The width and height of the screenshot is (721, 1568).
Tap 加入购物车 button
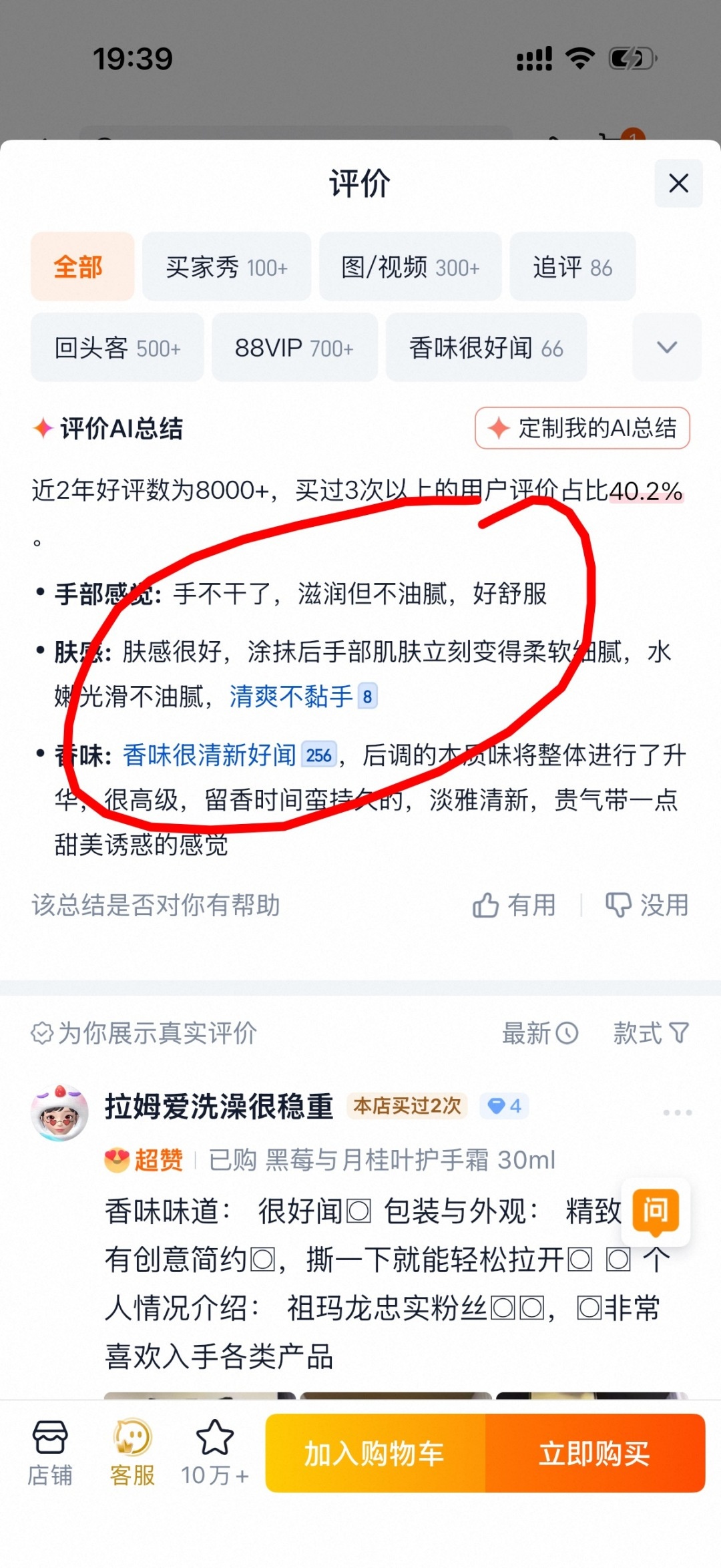click(375, 1453)
